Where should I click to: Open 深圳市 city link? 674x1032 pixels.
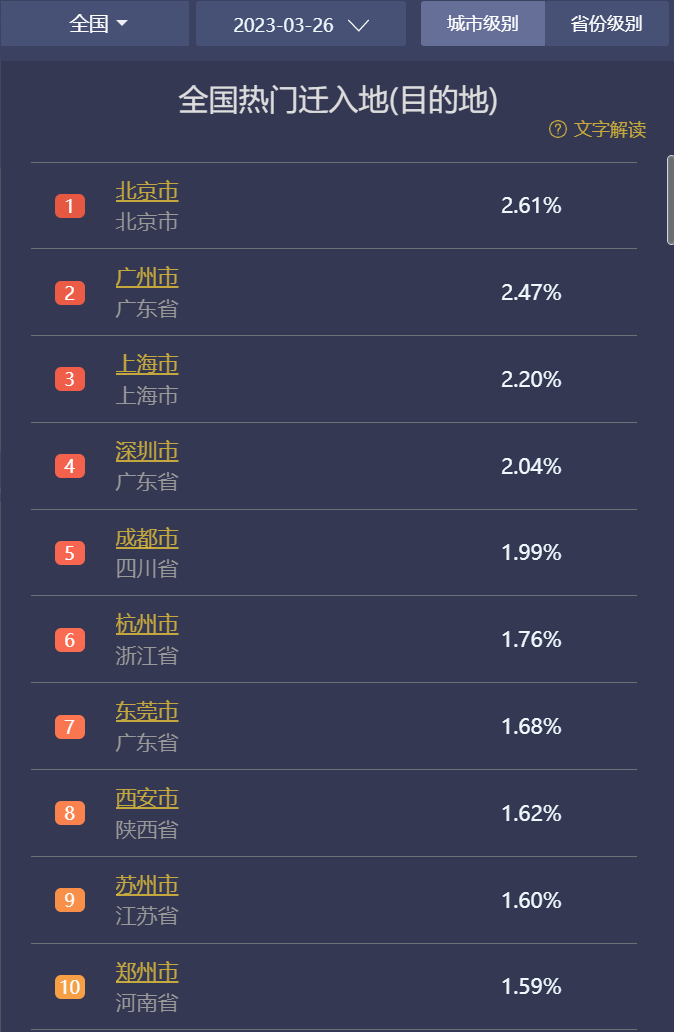tap(147, 452)
